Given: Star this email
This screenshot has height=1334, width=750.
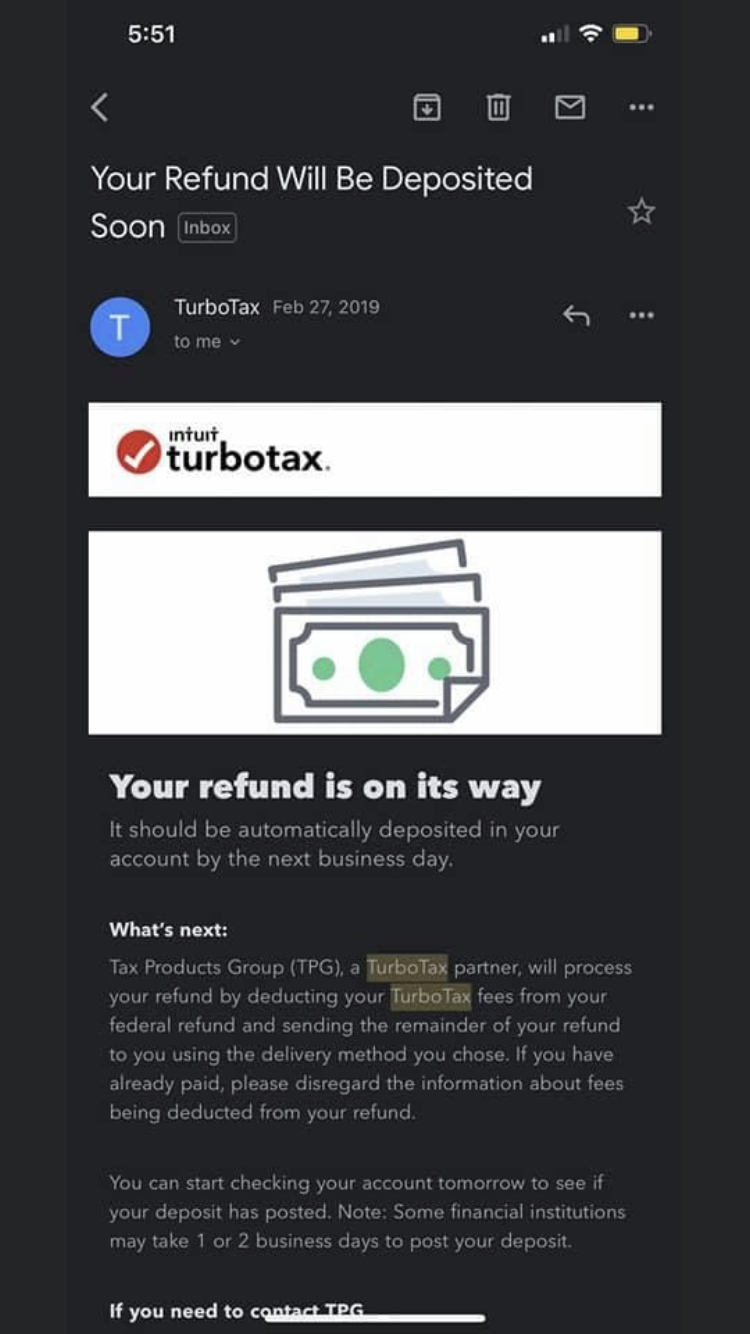Looking at the screenshot, I should pyautogui.click(x=641, y=211).
